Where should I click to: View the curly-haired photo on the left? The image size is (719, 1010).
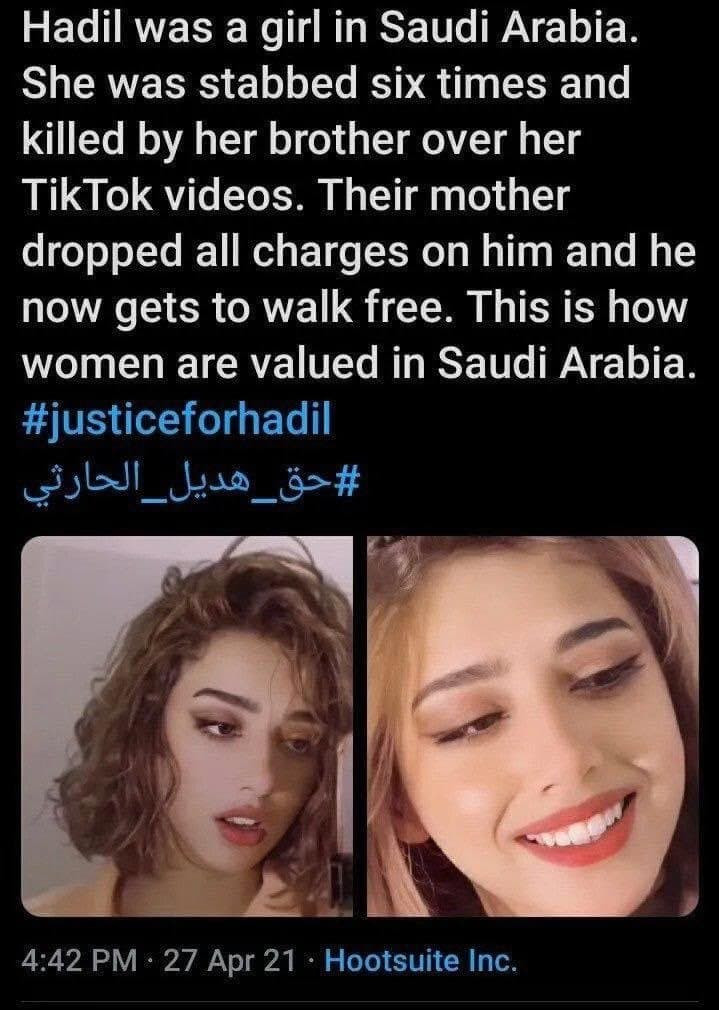pyautogui.click(x=187, y=725)
